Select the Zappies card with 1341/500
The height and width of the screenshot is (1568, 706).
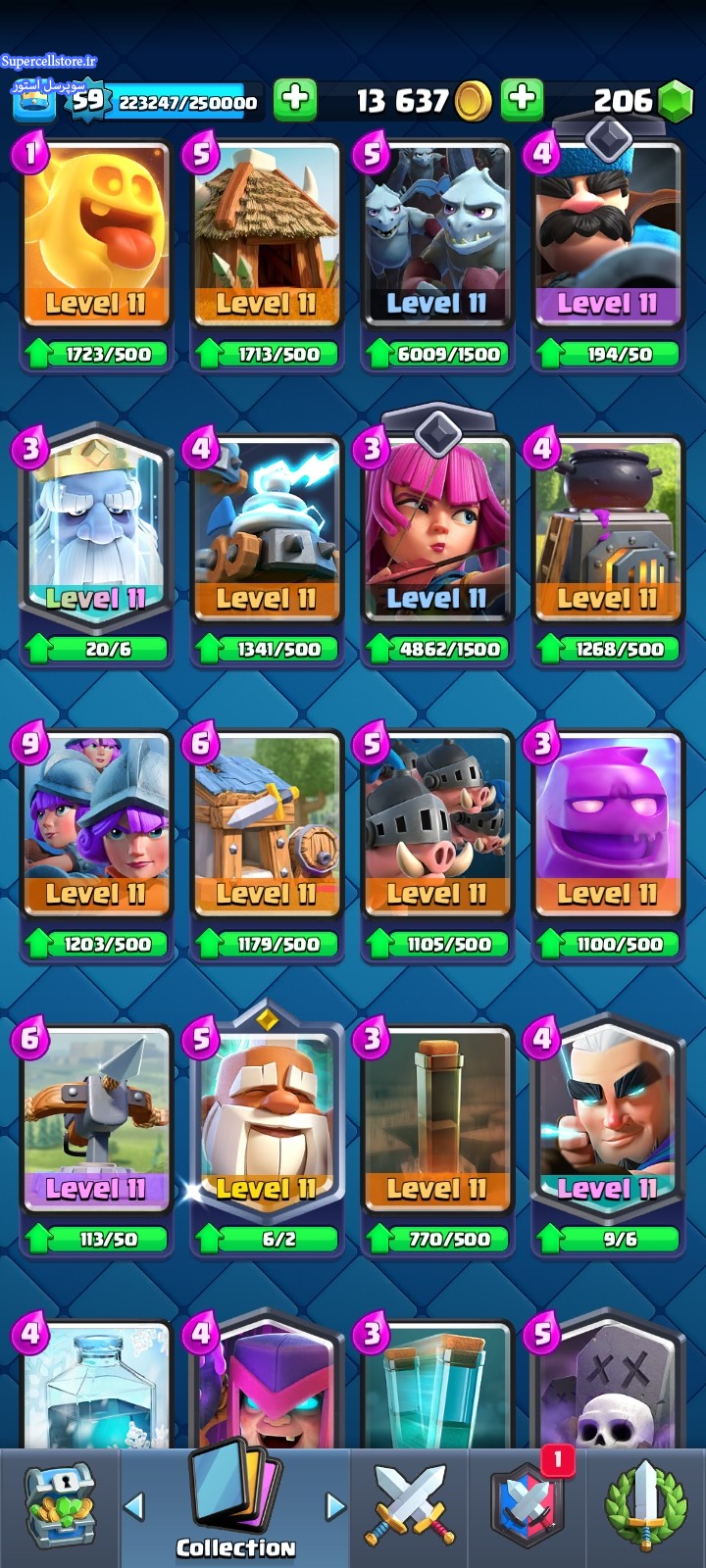pos(266,530)
